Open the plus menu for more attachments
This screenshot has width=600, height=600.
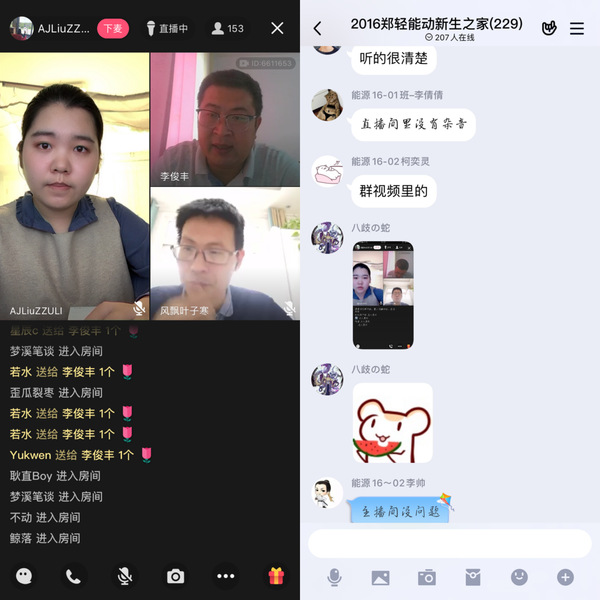click(x=565, y=577)
